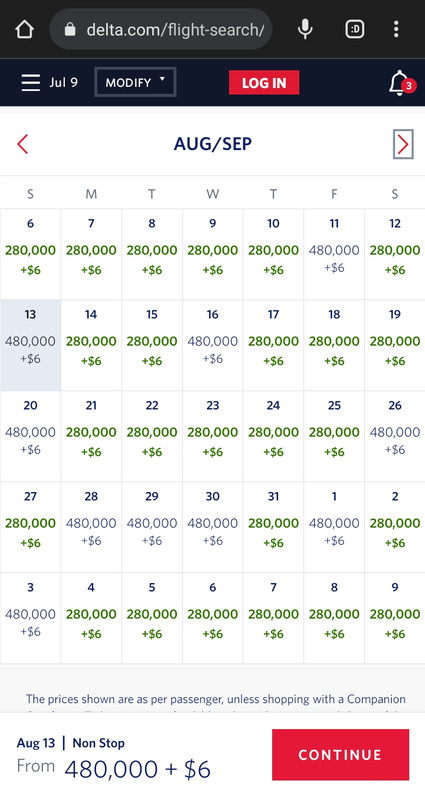Image resolution: width=425 pixels, height=800 pixels.
Task: Select August 6 fare
Action: pos(31,254)
